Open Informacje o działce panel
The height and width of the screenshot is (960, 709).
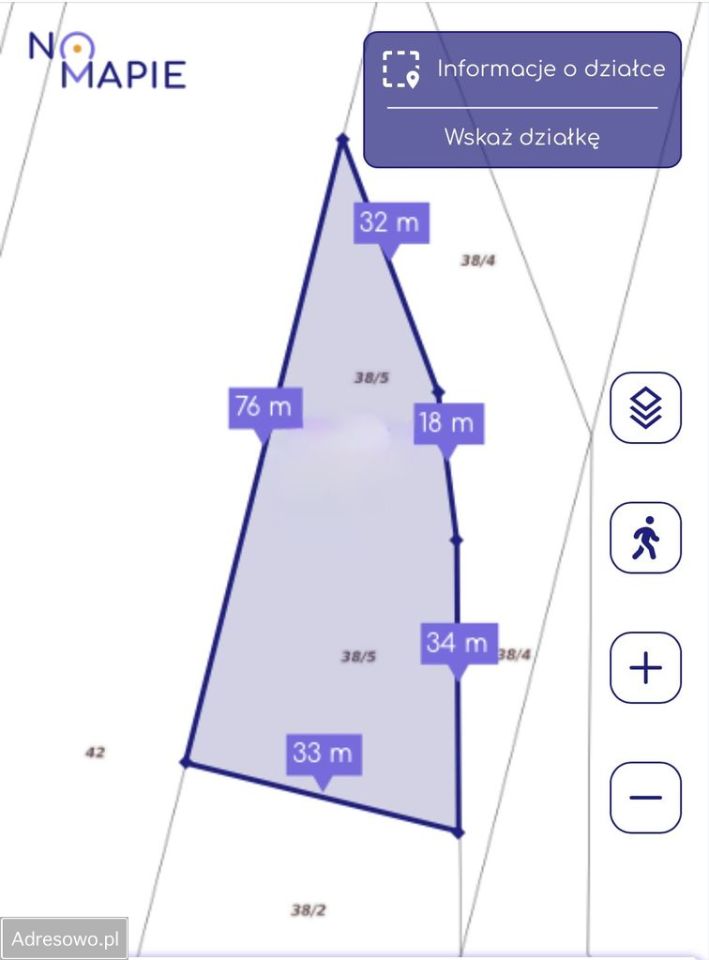[x=522, y=69]
